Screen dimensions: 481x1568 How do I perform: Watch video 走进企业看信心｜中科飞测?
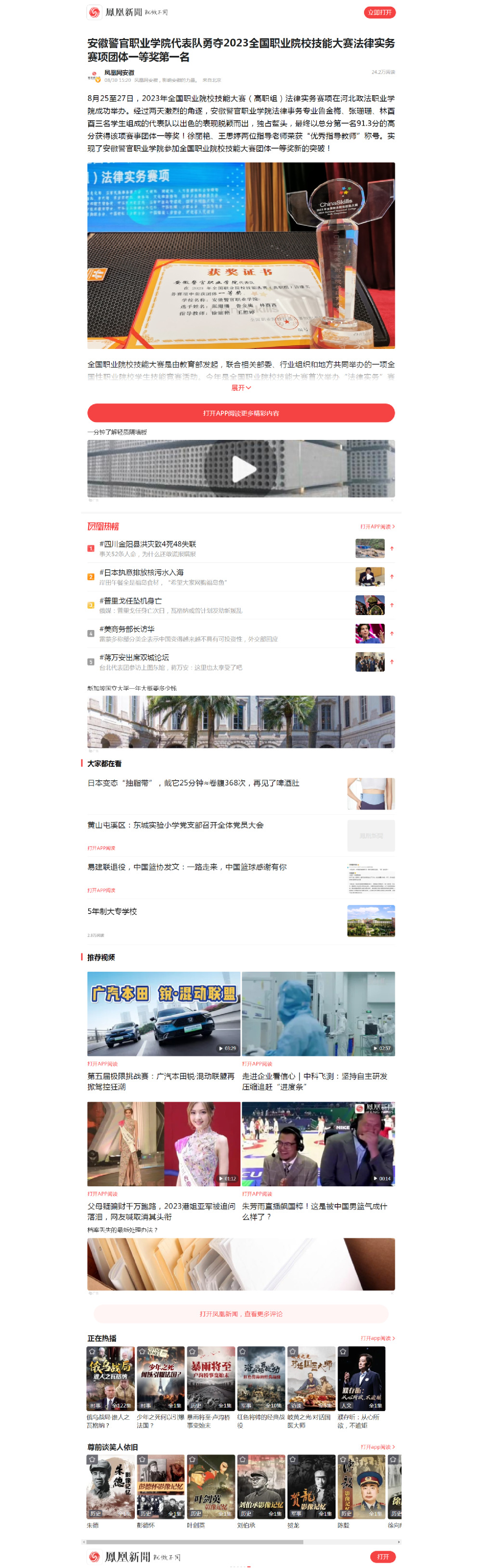tap(318, 1014)
